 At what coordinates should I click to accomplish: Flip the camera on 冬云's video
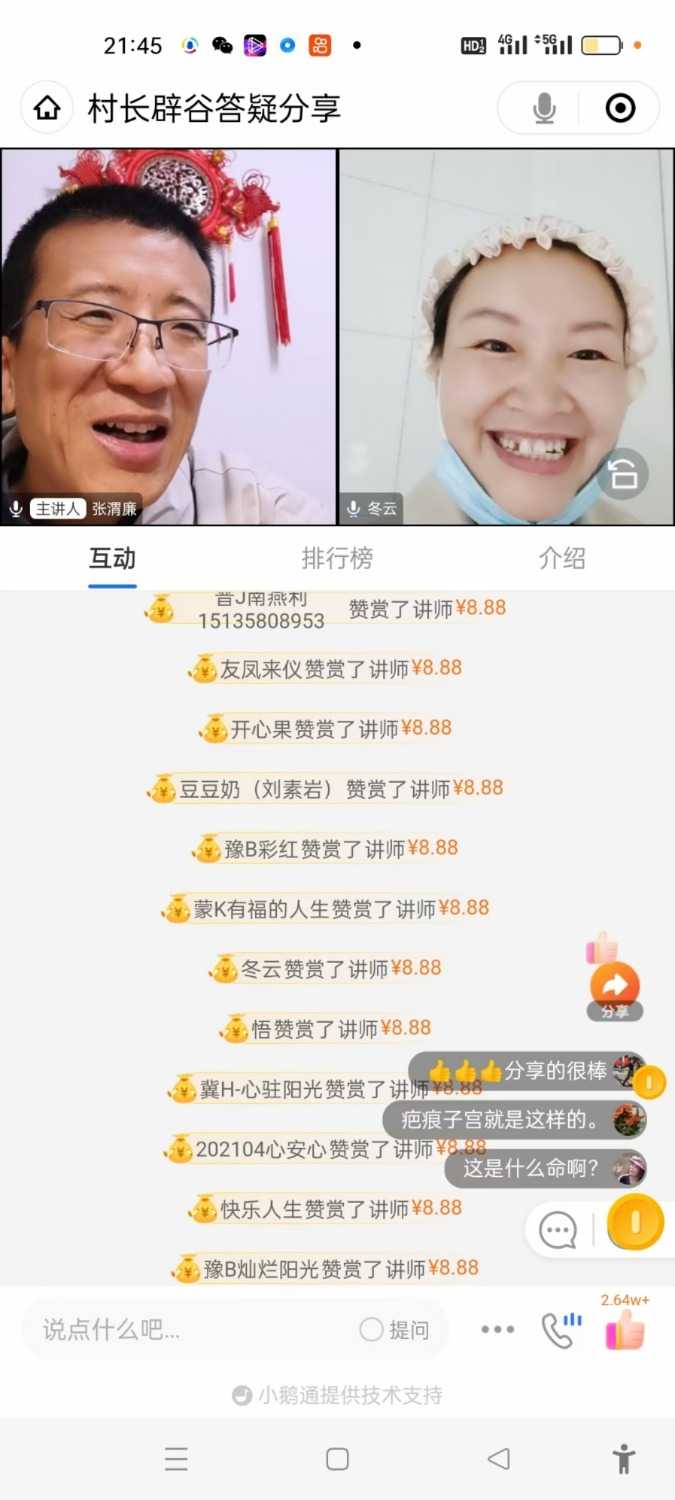click(x=622, y=474)
